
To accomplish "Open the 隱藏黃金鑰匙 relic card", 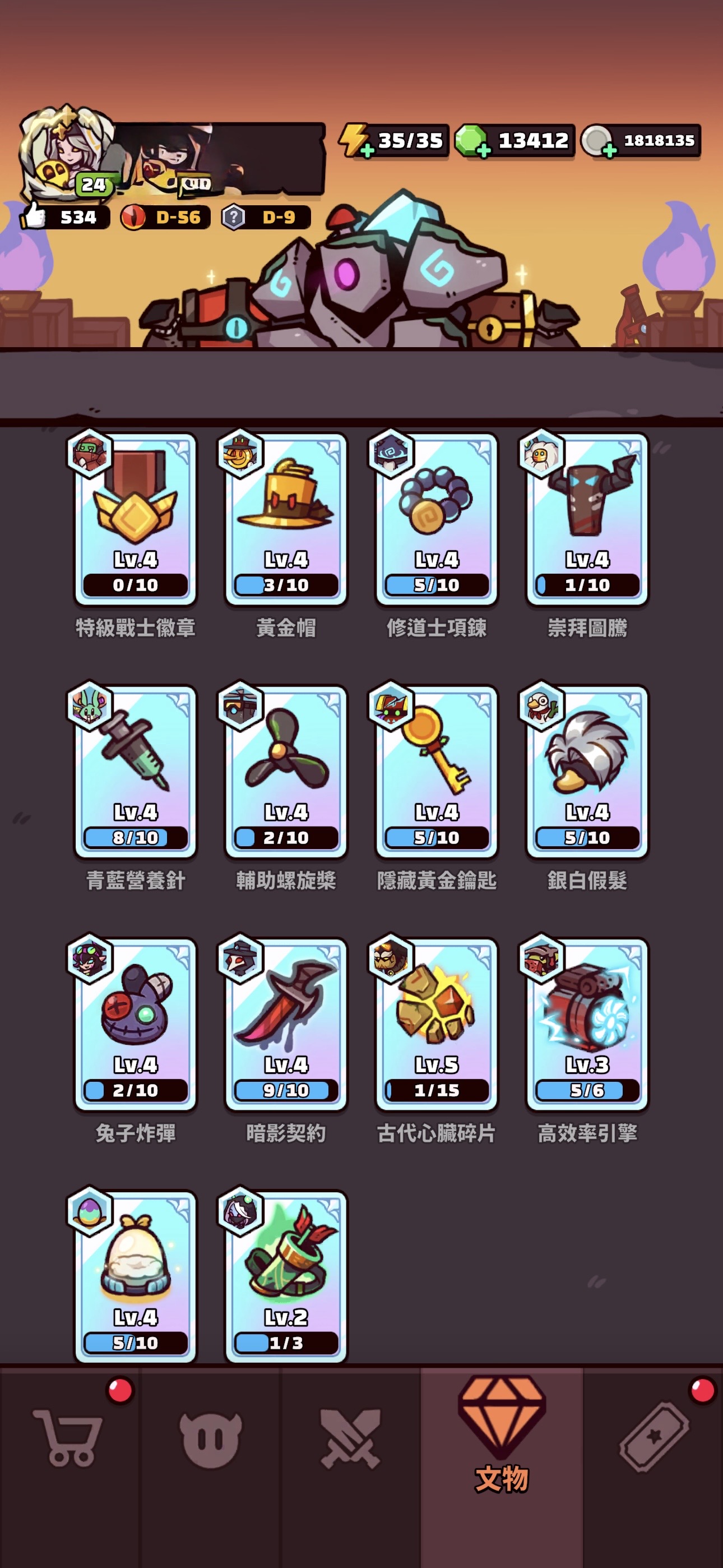I will [x=437, y=772].
